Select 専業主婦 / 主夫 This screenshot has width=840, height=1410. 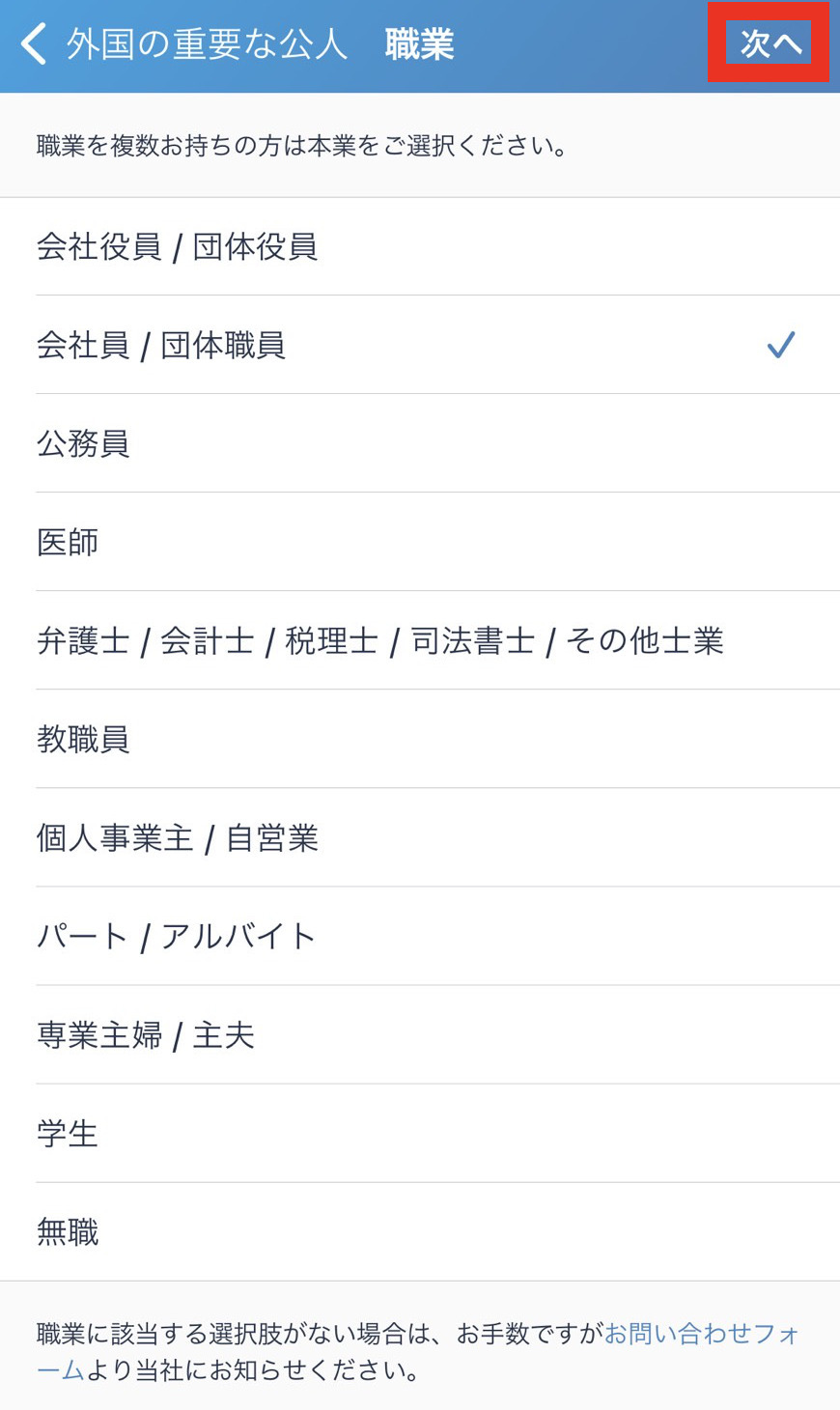tap(420, 1034)
